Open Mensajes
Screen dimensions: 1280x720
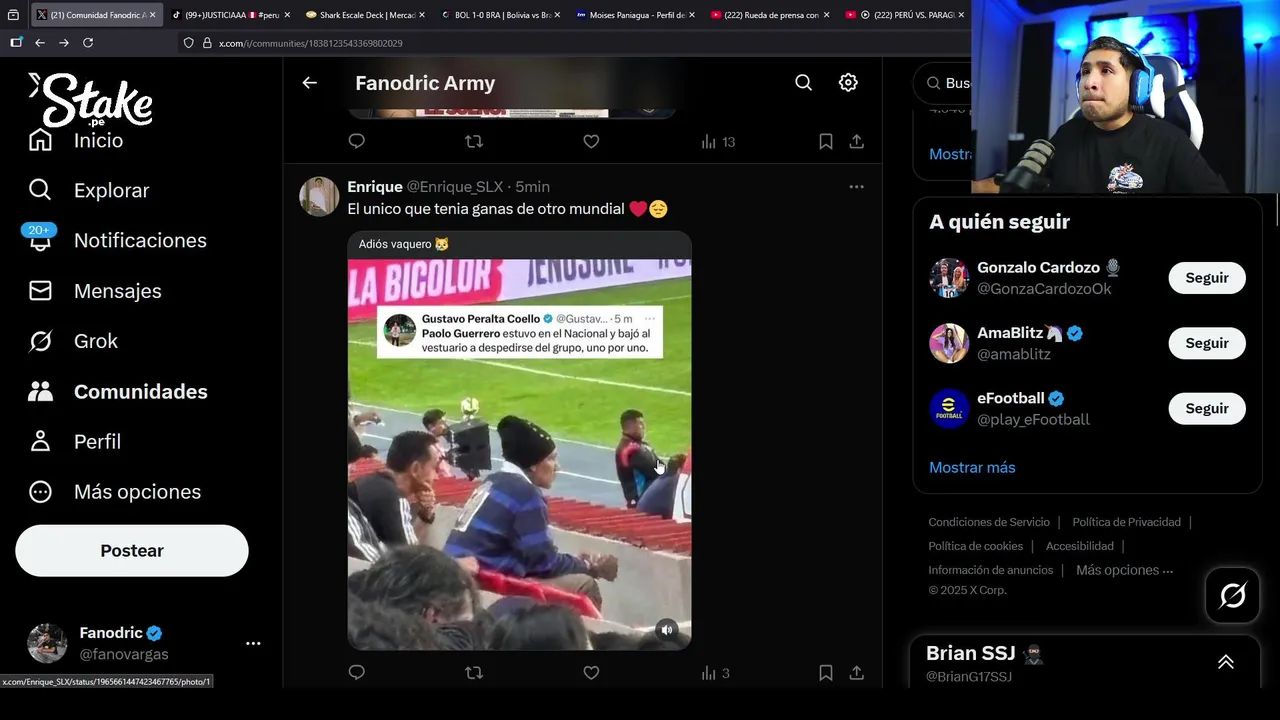click(x=116, y=291)
